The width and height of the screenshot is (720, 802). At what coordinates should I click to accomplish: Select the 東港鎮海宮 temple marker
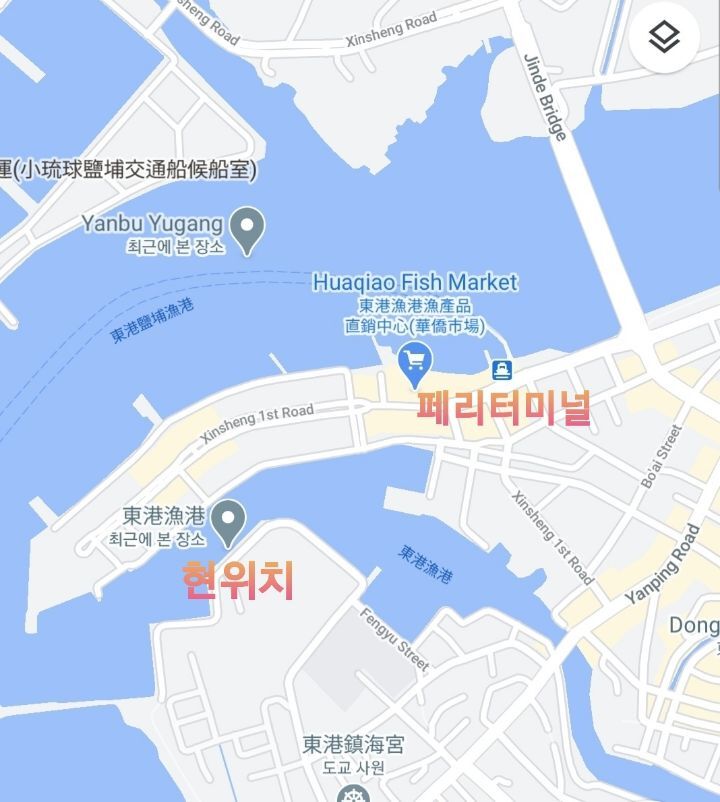point(353,792)
